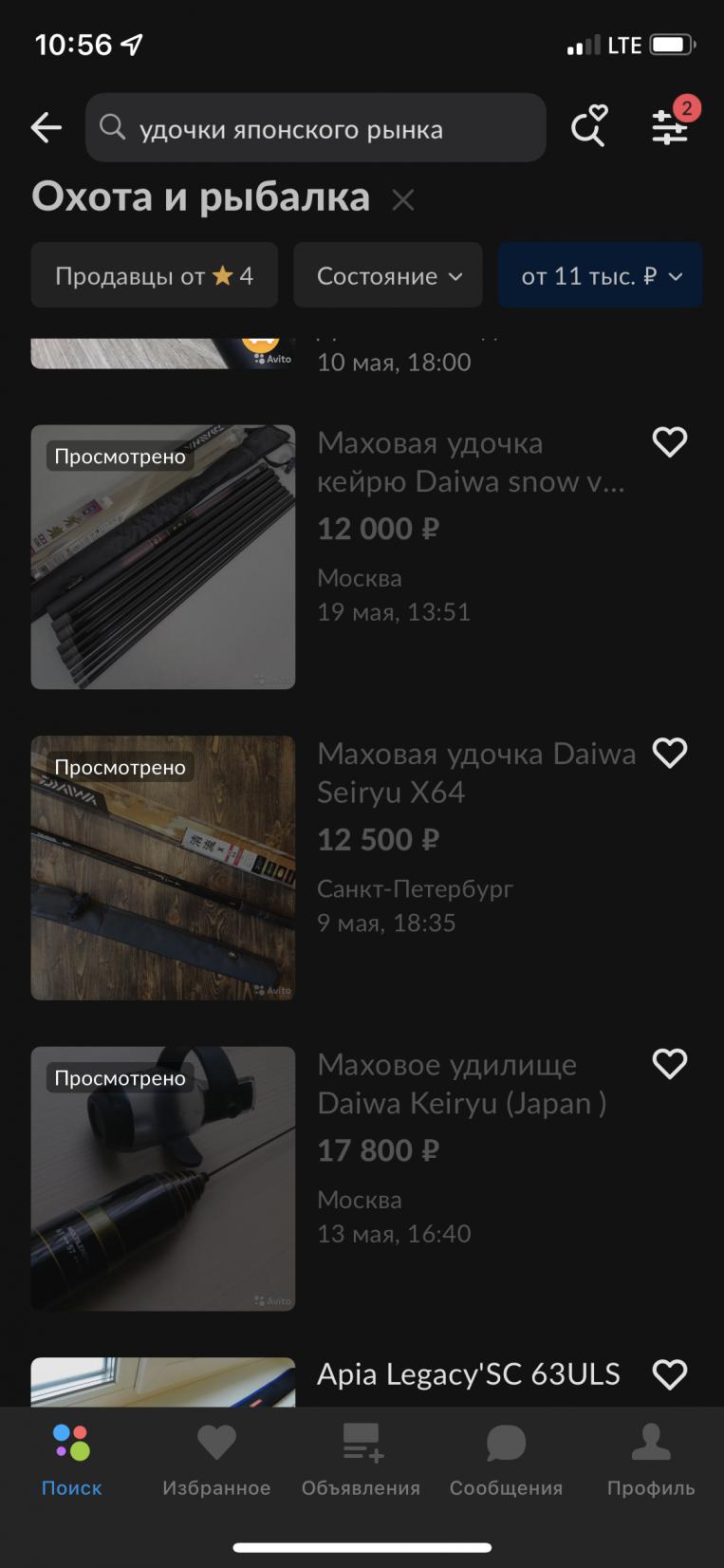Add 'Daiwa Seiryu X64' to favorites
The width and height of the screenshot is (724, 1568).
coord(670,753)
